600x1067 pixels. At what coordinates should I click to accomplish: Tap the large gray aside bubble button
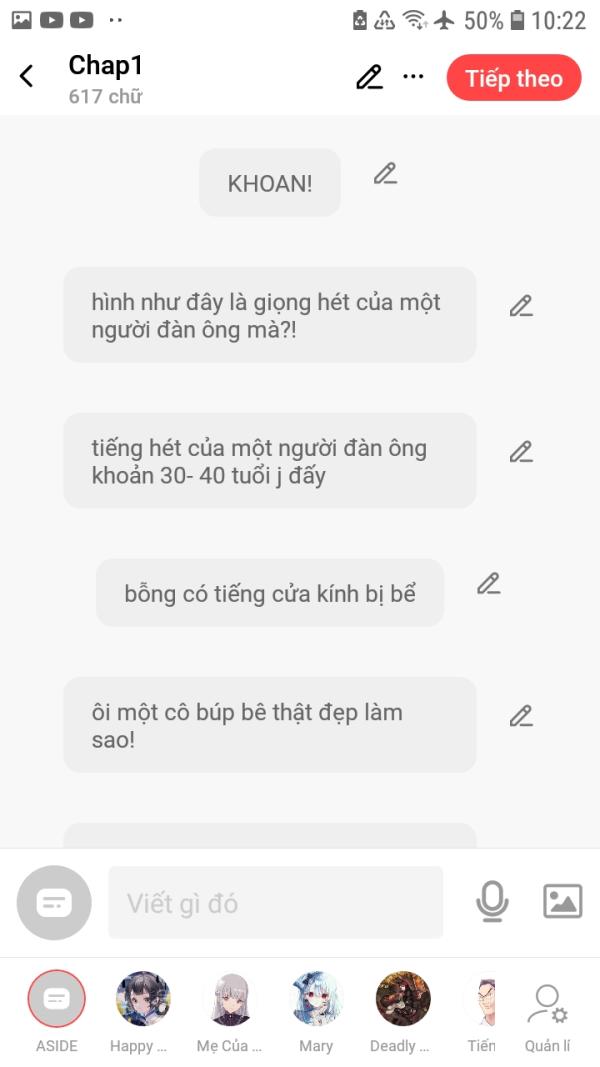pyautogui.click(x=54, y=902)
